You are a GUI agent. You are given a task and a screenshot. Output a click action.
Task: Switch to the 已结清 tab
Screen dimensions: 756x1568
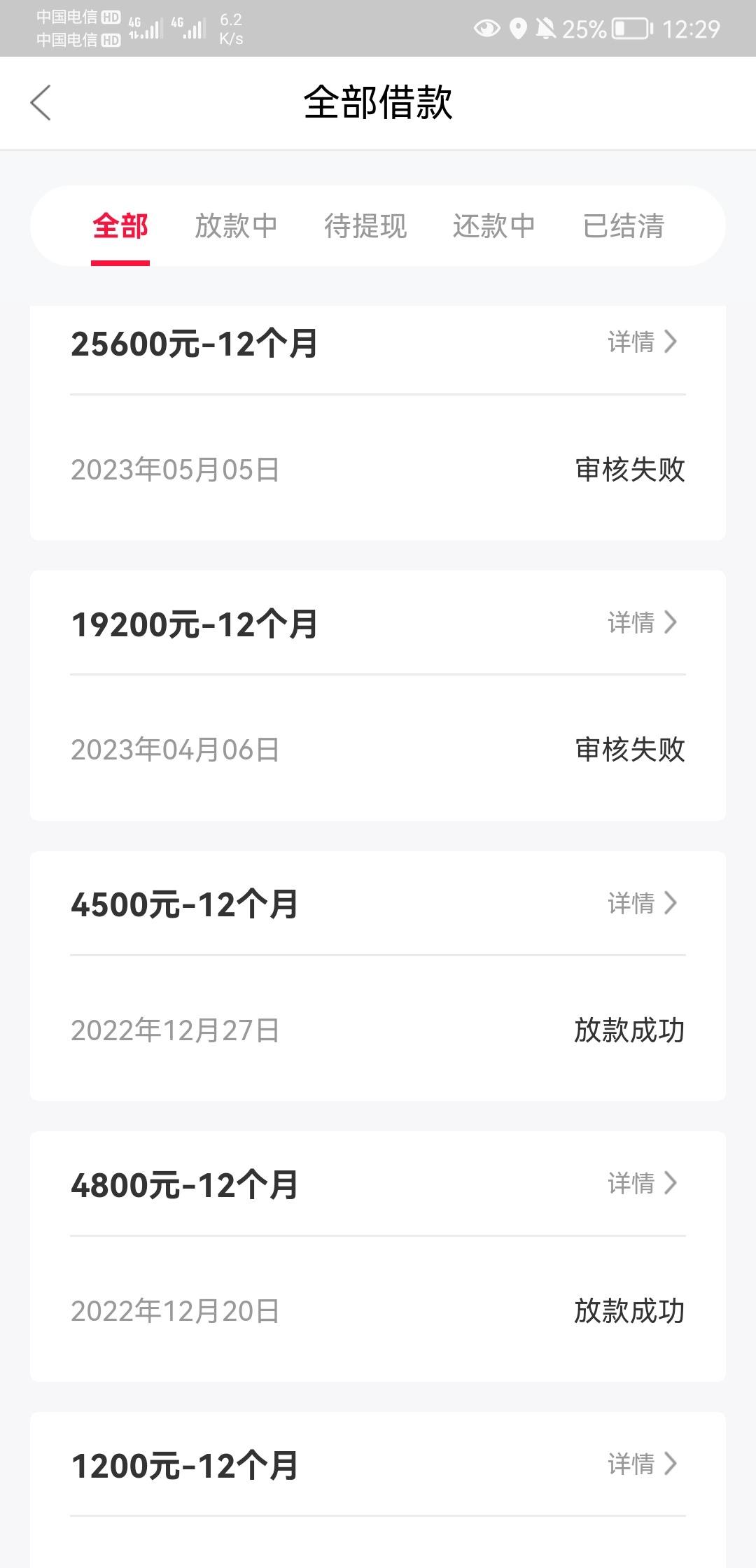coord(623,226)
